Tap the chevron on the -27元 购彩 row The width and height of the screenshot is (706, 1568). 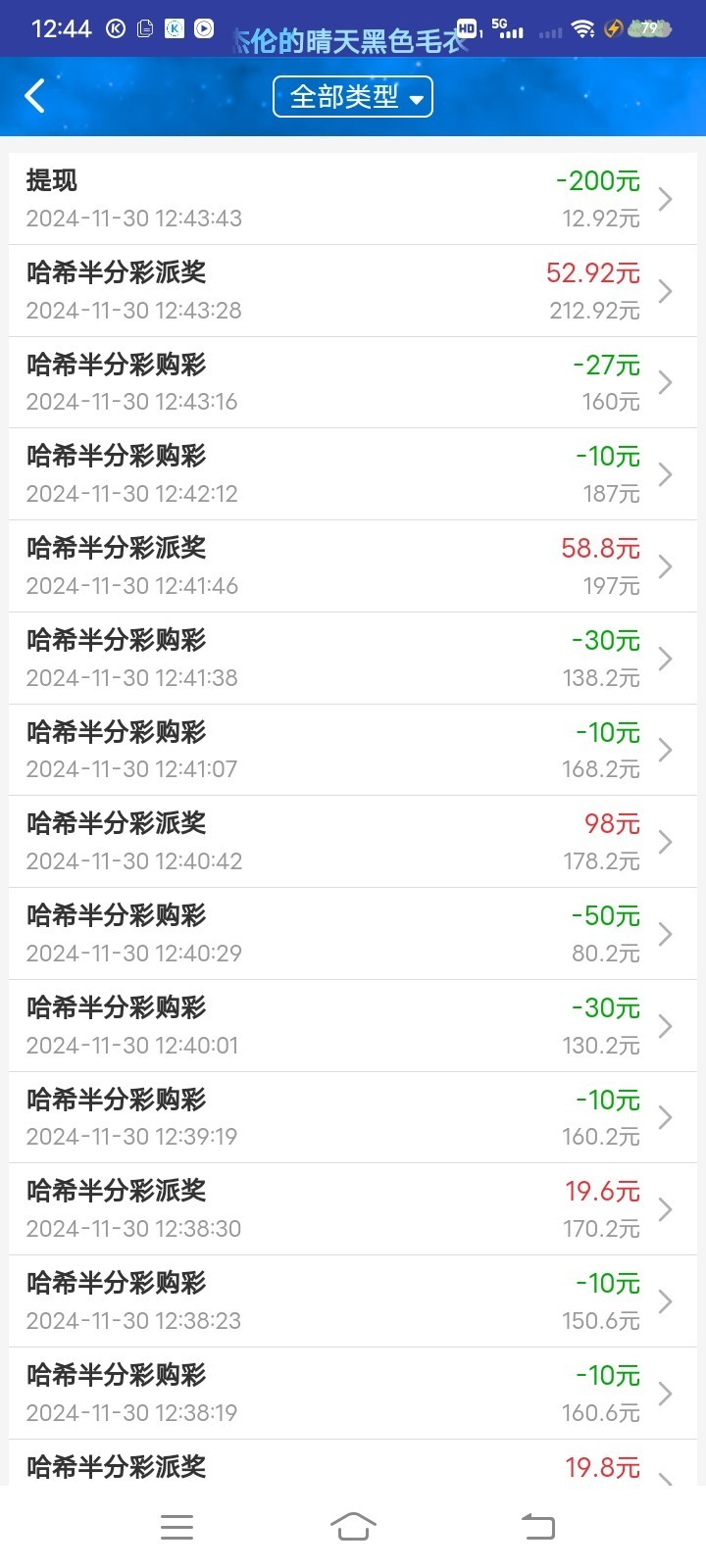click(x=666, y=382)
